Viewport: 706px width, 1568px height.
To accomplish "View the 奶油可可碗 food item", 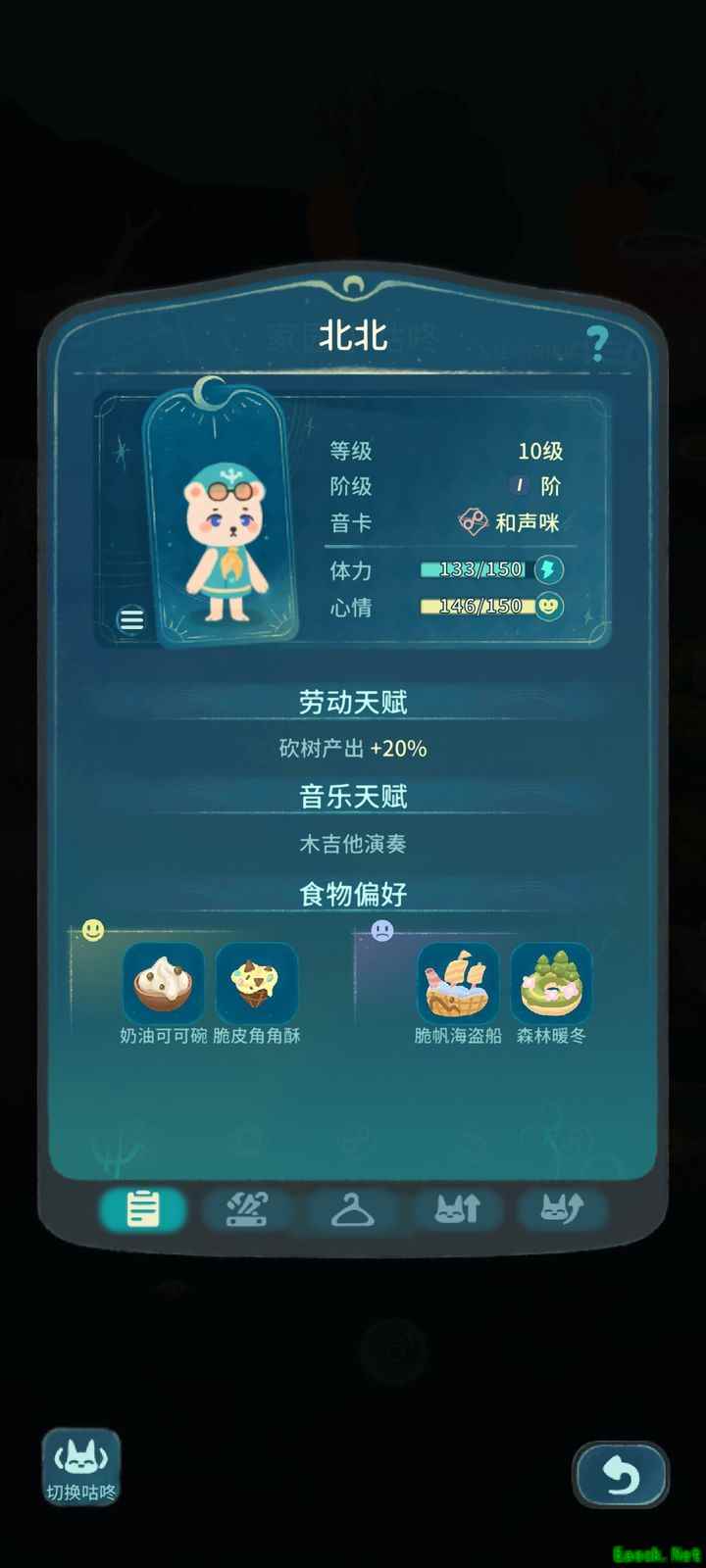I will (x=163, y=983).
